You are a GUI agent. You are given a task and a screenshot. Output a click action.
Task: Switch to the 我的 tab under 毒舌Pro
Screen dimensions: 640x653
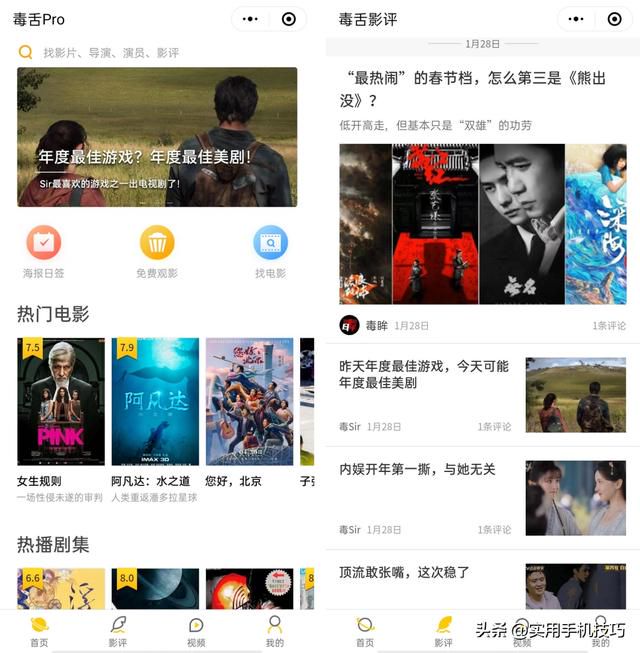[275, 631]
